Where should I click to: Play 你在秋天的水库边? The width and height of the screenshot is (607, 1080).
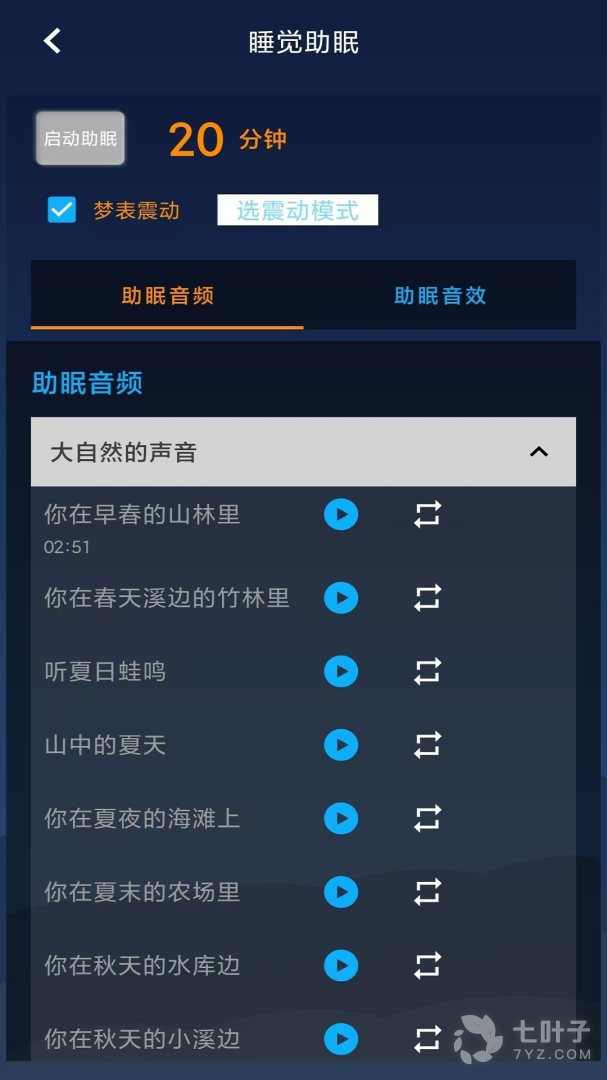pos(341,965)
